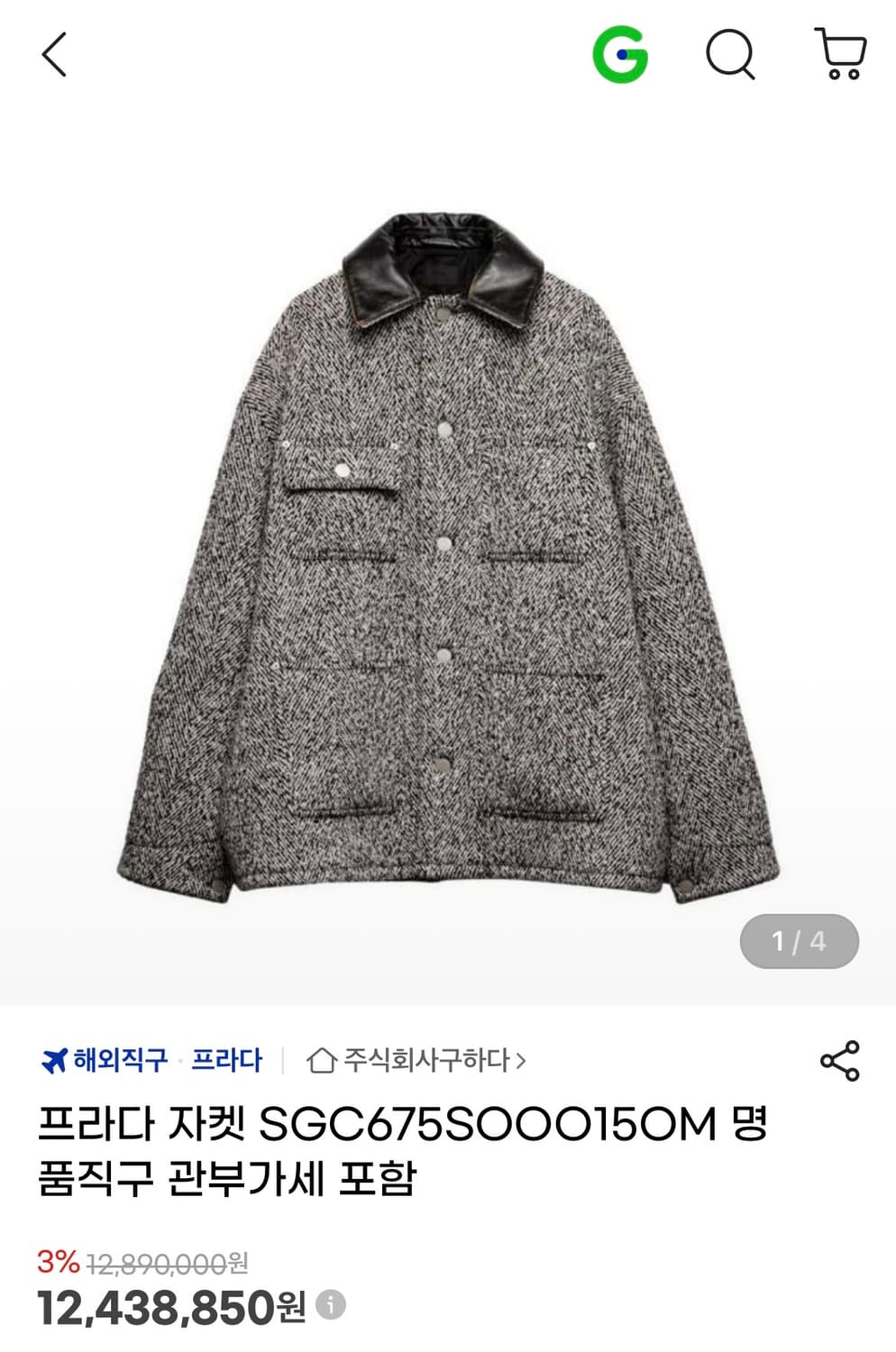Expand seller details via the chevron after 주식회사구하다
Screen dimensions: 896x1352
(519, 1062)
